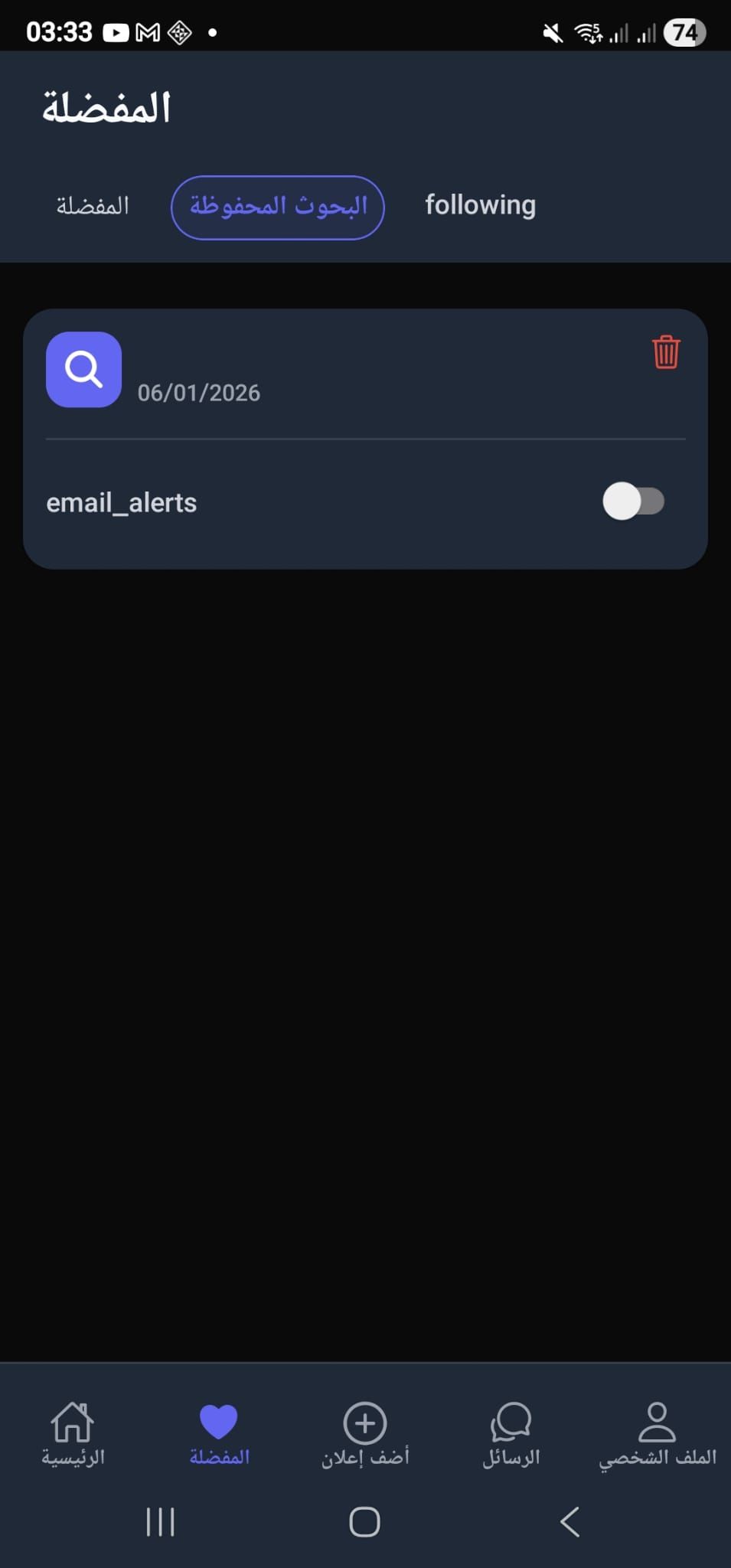731x1568 pixels.
Task: Delete the saved search from 06/01/2026
Action: point(666,352)
